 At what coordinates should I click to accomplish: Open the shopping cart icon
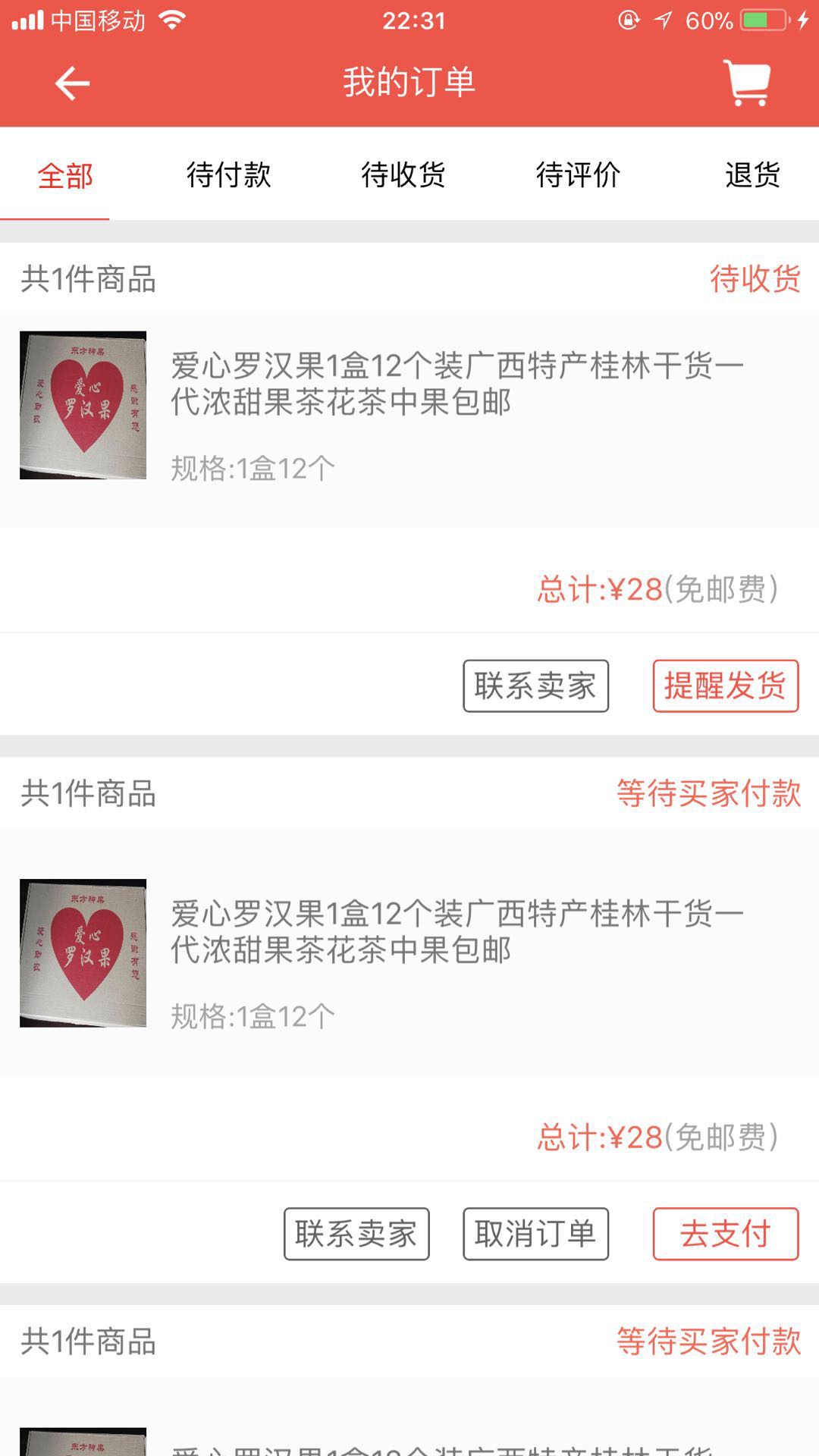click(x=748, y=83)
